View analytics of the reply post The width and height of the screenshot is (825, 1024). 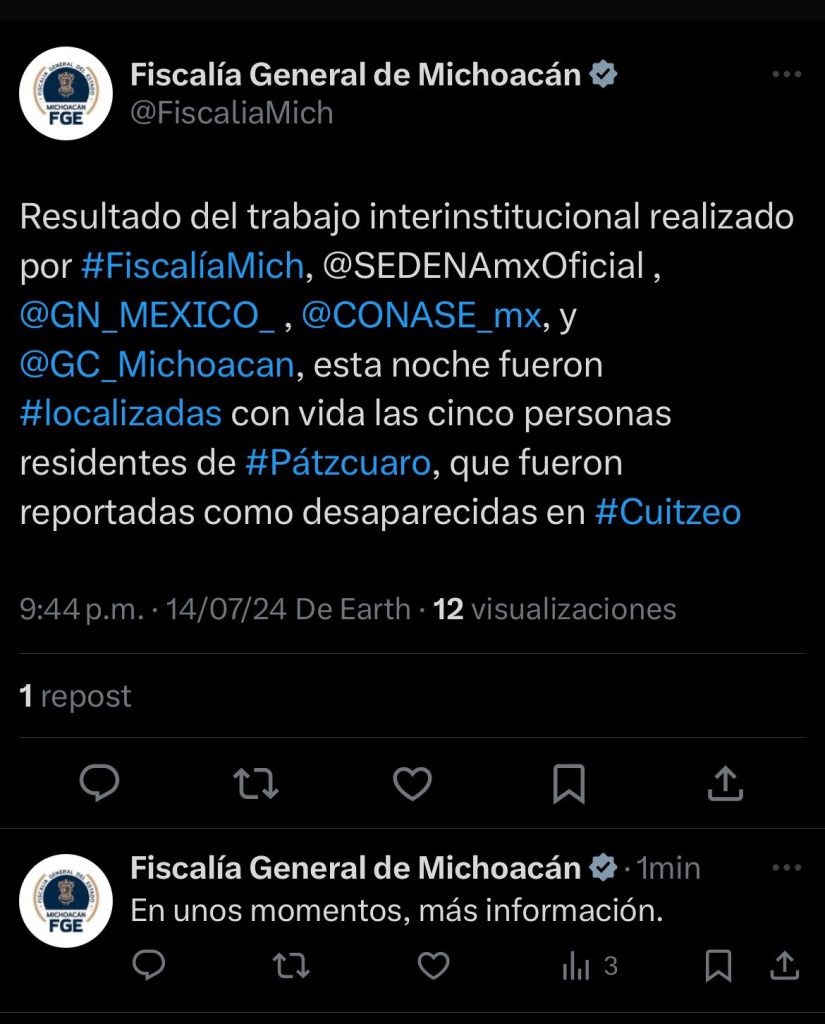click(x=589, y=966)
